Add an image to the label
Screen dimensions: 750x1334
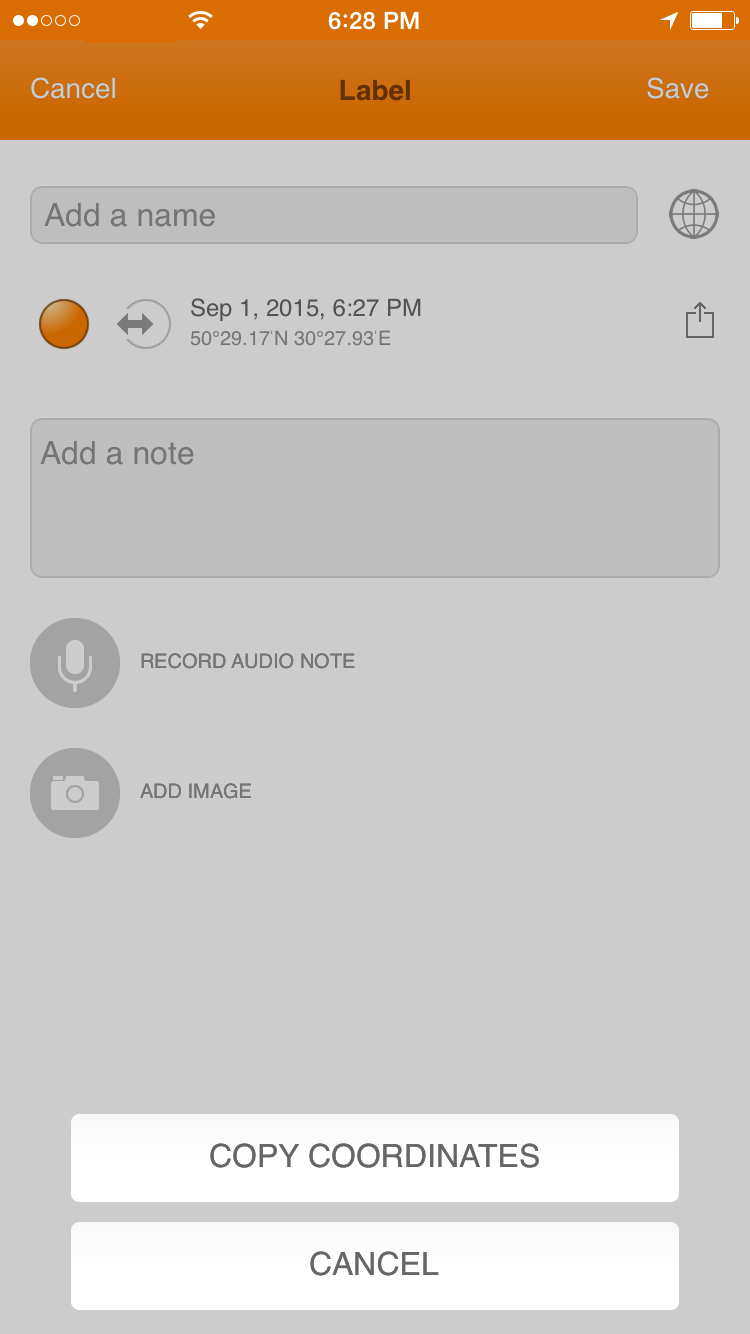point(75,792)
